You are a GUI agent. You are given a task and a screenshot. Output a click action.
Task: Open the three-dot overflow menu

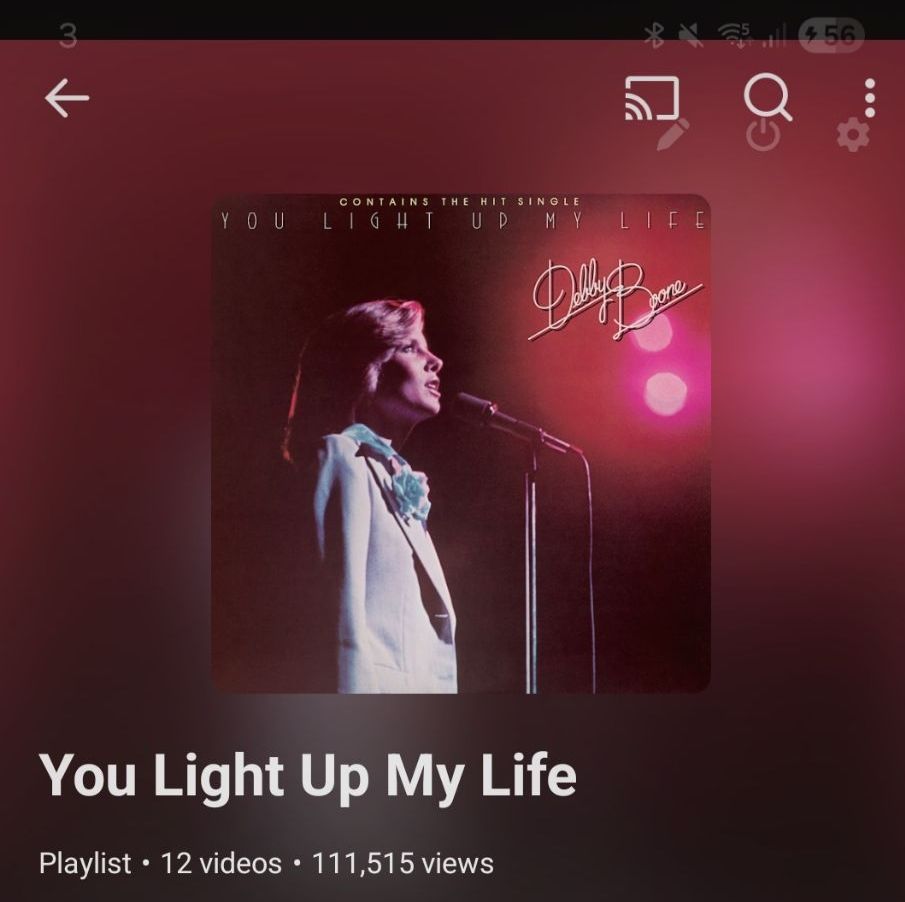[x=870, y=98]
